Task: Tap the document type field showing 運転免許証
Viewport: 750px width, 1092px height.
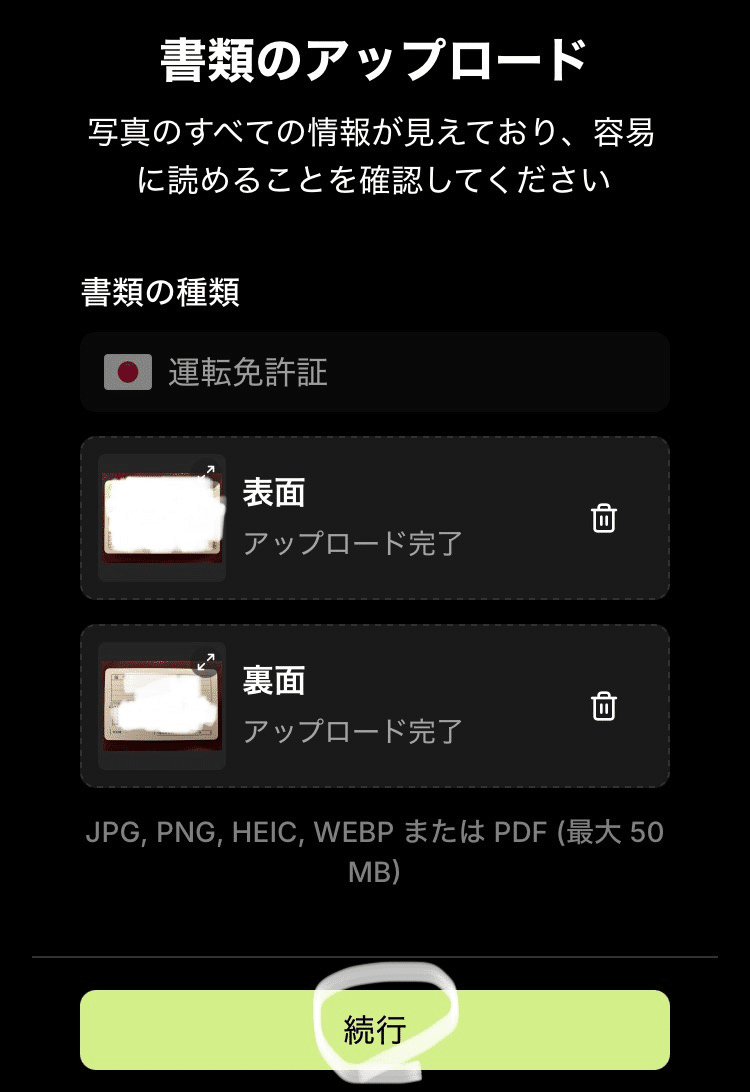Action: (375, 372)
